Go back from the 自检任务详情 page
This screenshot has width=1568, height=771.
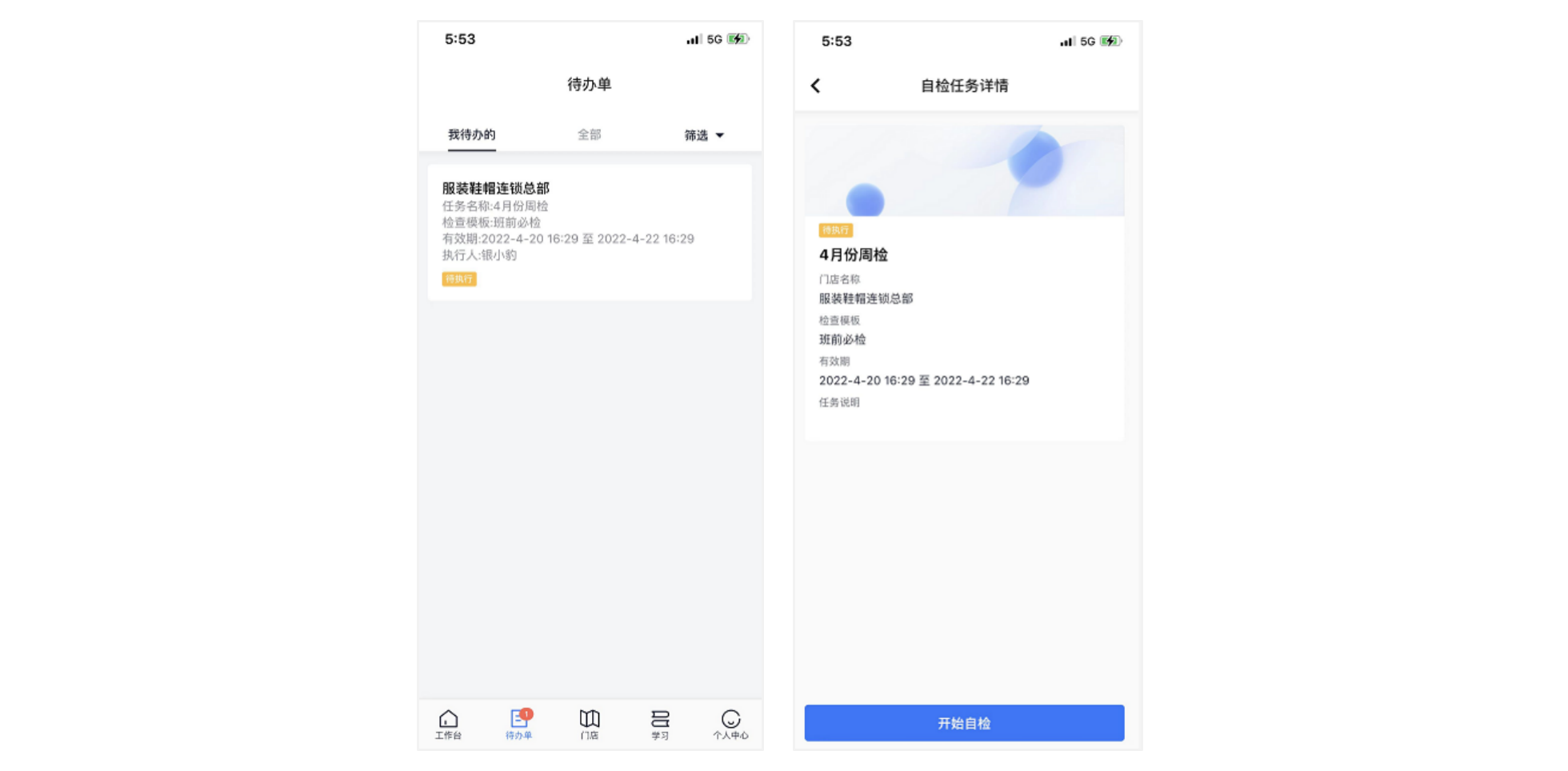click(x=815, y=86)
